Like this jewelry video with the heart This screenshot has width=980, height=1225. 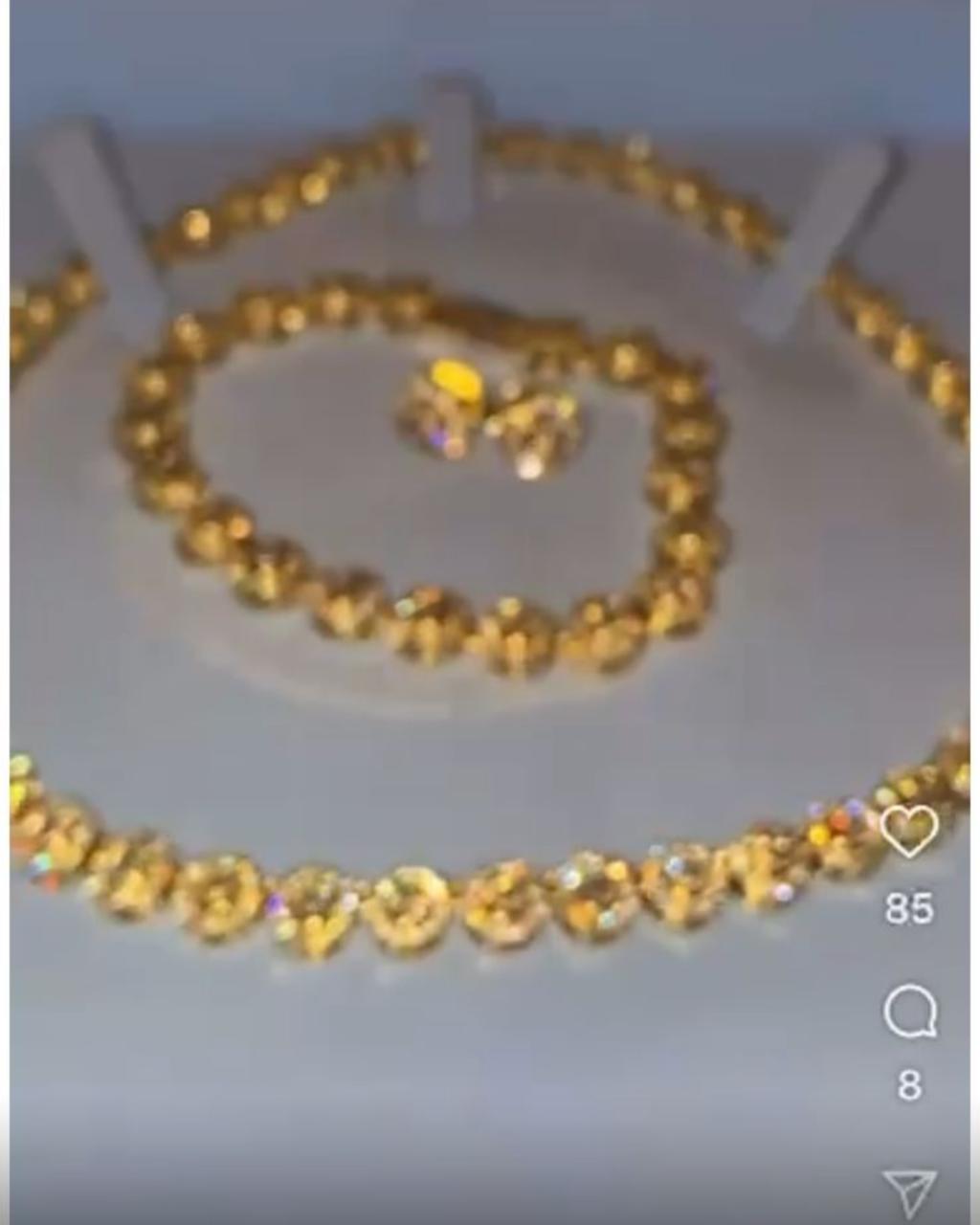pos(908,831)
